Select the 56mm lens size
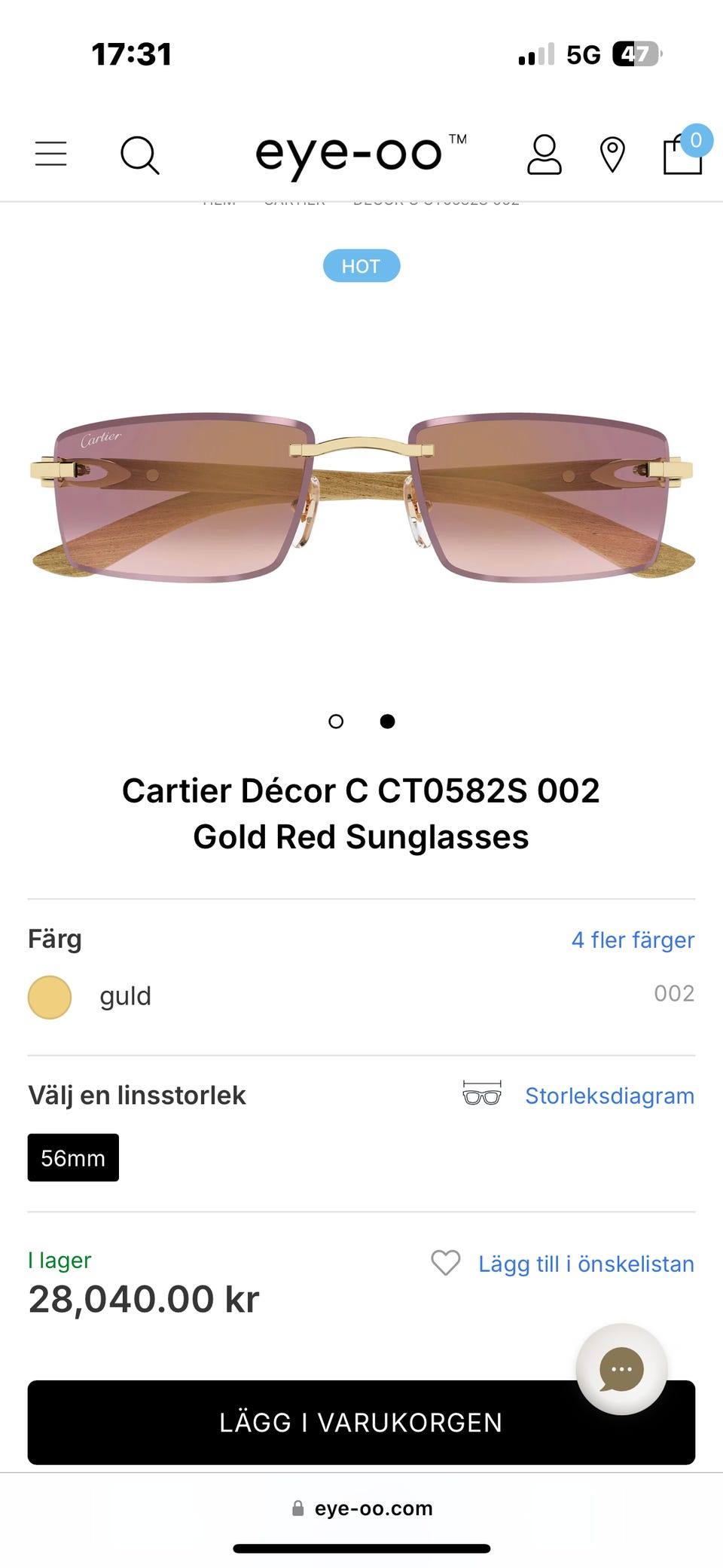Image resolution: width=723 pixels, height=1568 pixels. (73, 1157)
